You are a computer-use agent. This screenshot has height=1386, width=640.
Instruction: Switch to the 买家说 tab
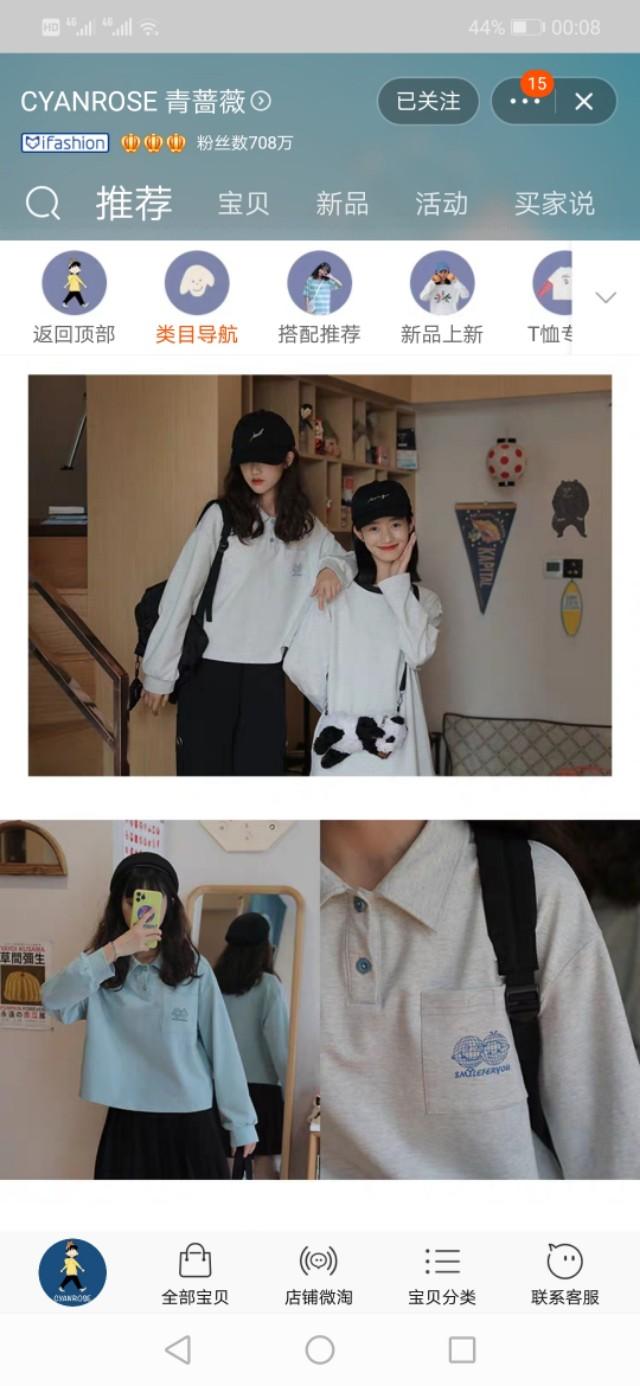pyautogui.click(x=554, y=204)
